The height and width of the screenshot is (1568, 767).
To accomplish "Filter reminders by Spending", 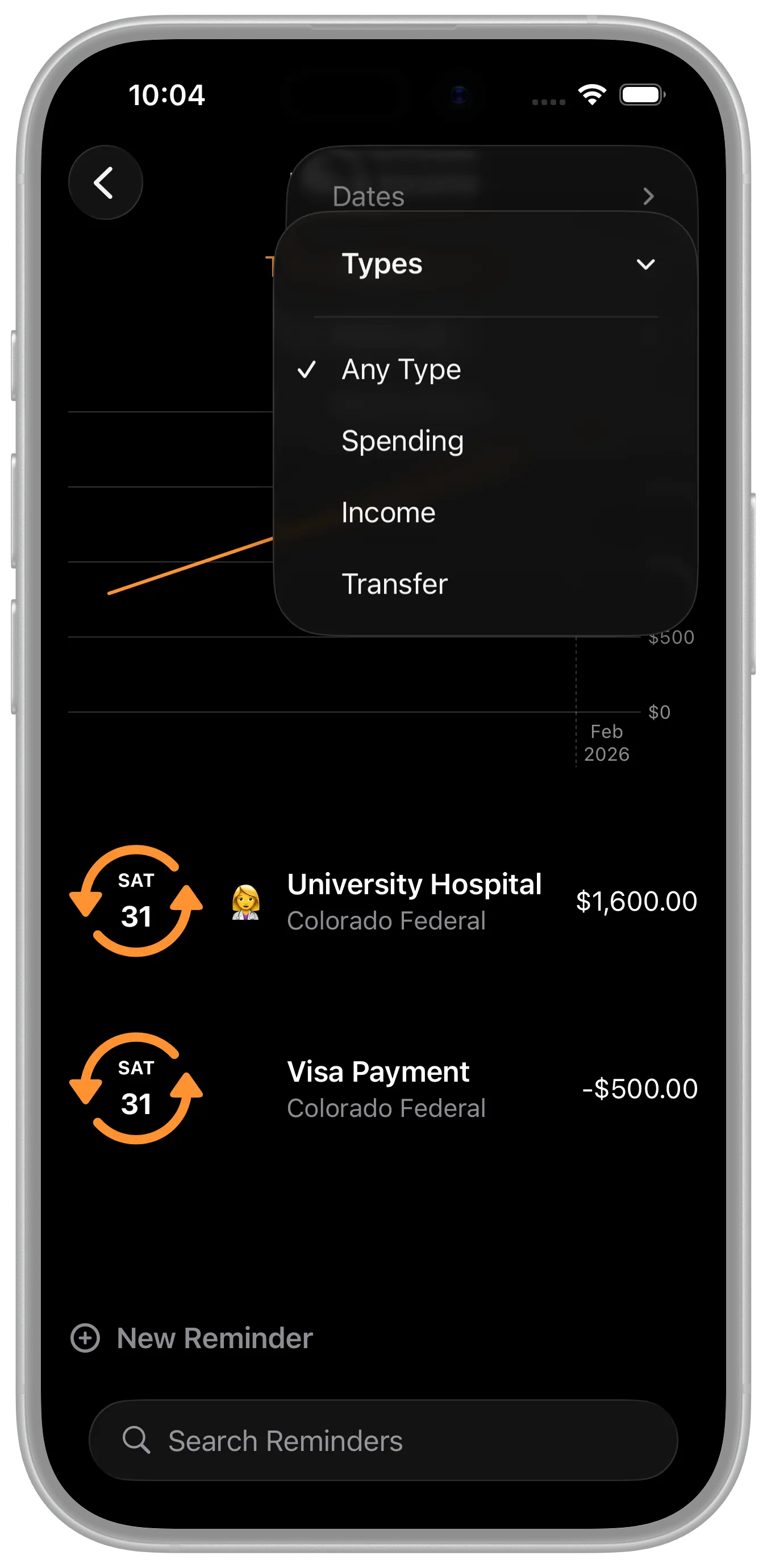I will tap(402, 441).
